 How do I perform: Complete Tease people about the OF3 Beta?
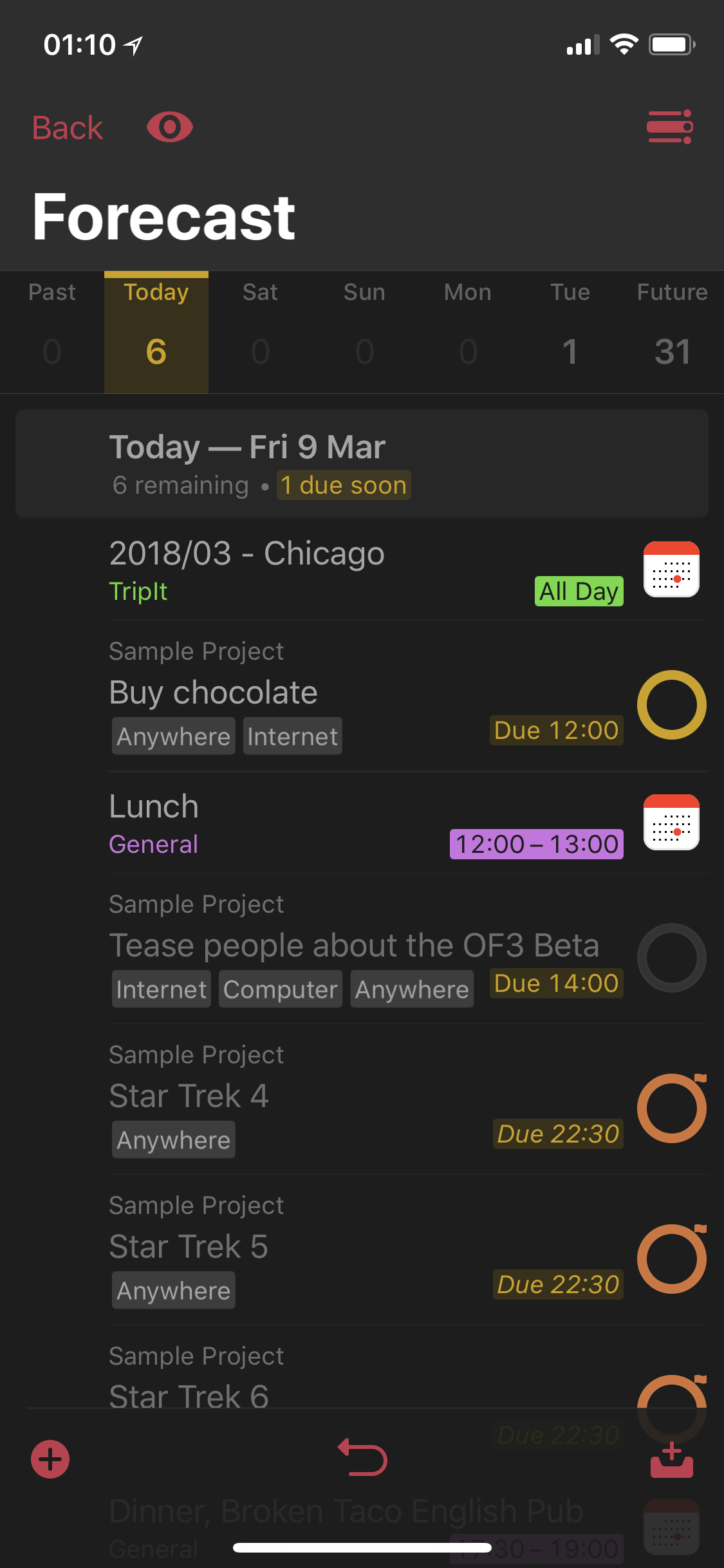(x=671, y=958)
